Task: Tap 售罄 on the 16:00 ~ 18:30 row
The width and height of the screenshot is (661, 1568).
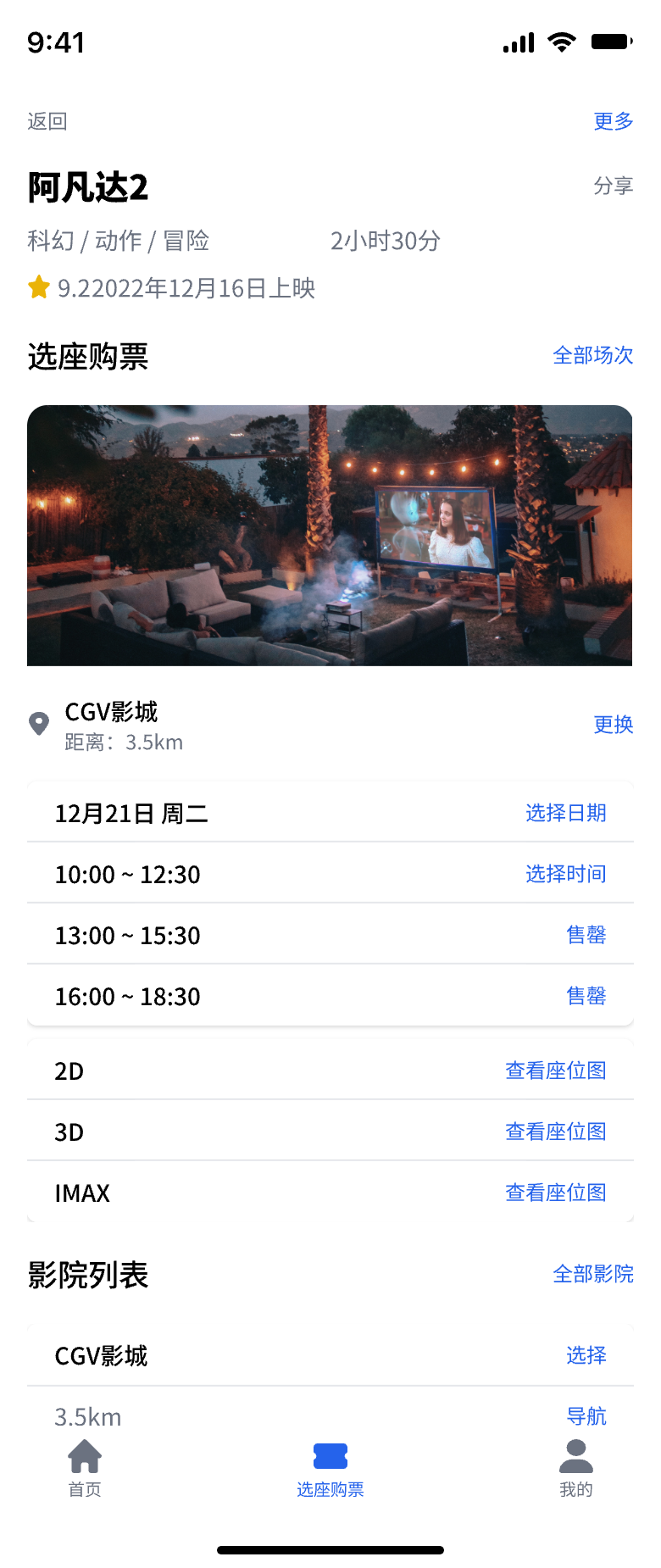Action: [x=586, y=996]
